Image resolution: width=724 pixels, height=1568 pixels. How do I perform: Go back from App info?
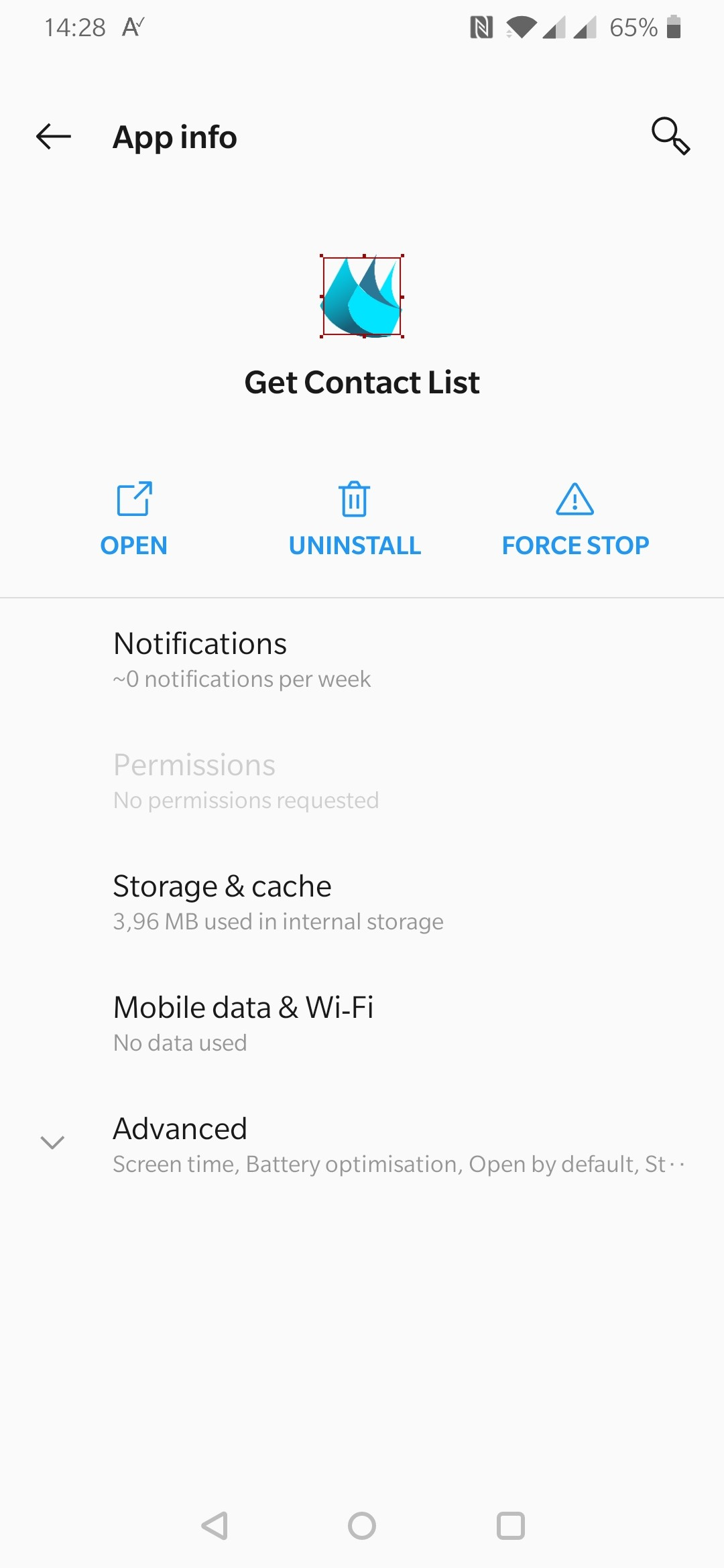pyautogui.click(x=54, y=137)
